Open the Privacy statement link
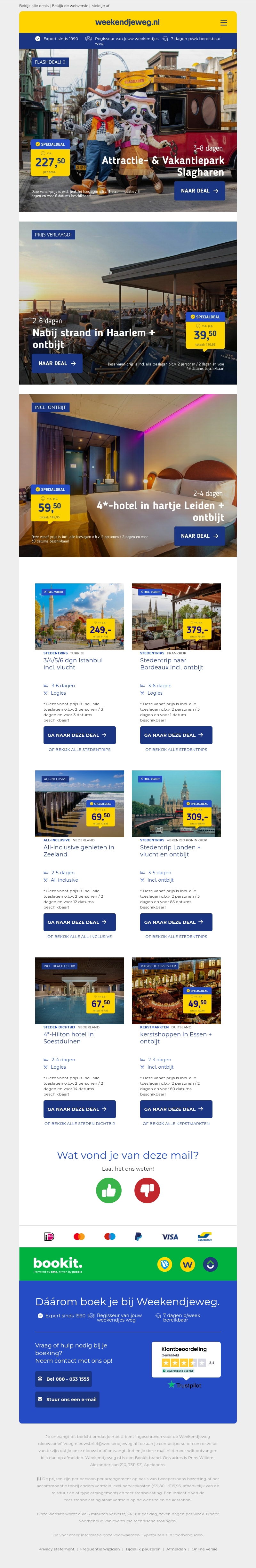This screenshot has height=1568, width=256. pyautogui.click(x=56, y=1549)
